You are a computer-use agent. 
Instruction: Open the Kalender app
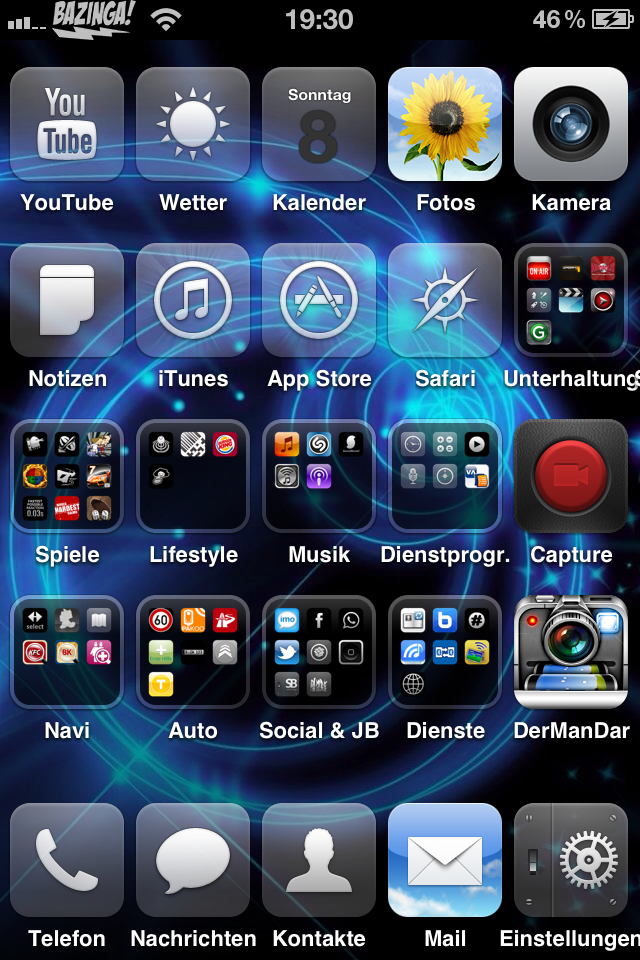[319, 124]
